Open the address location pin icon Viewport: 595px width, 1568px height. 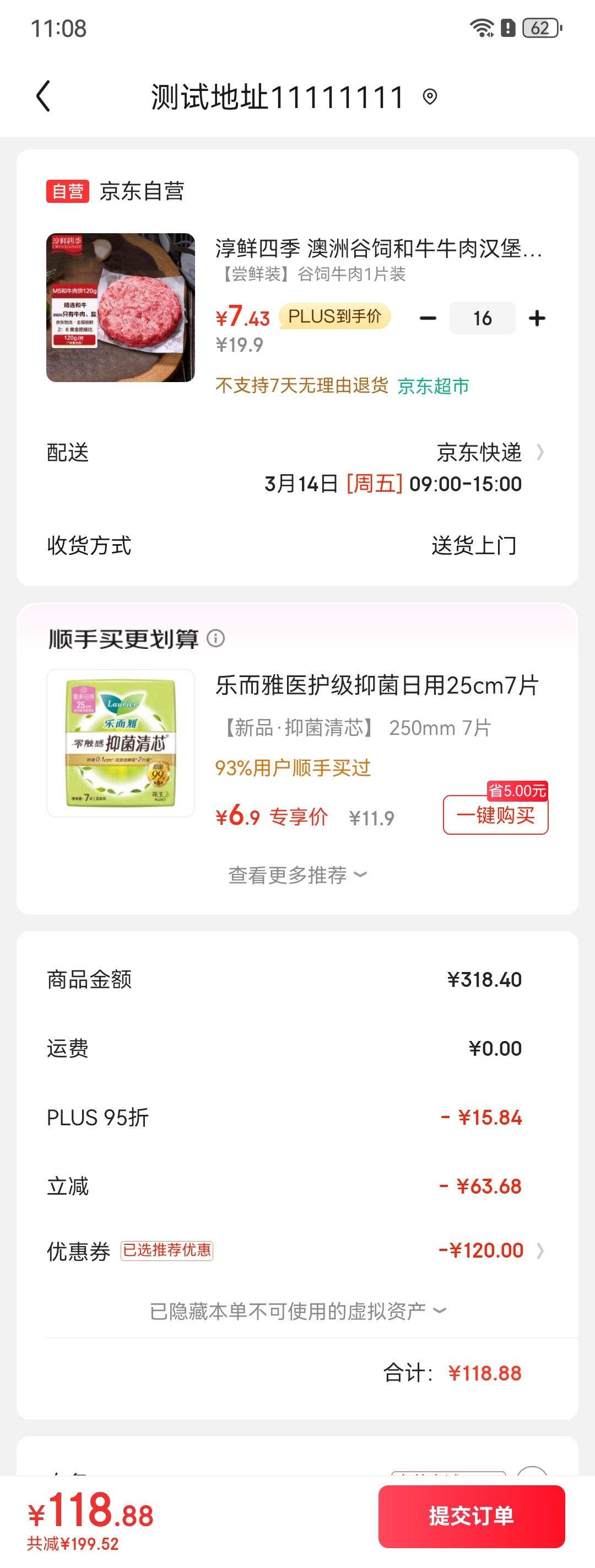tap(430, 96)
